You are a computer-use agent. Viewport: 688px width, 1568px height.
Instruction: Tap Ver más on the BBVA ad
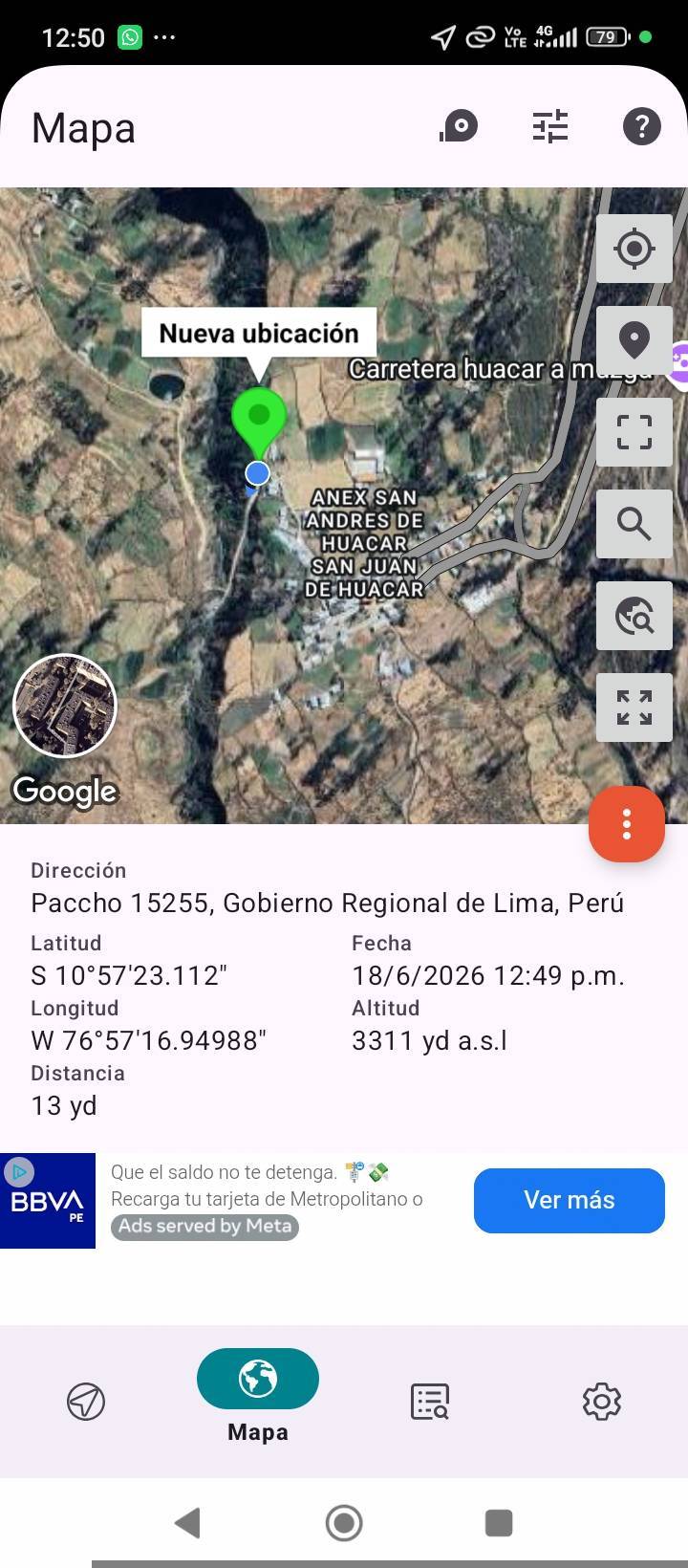click(570, 1200)
